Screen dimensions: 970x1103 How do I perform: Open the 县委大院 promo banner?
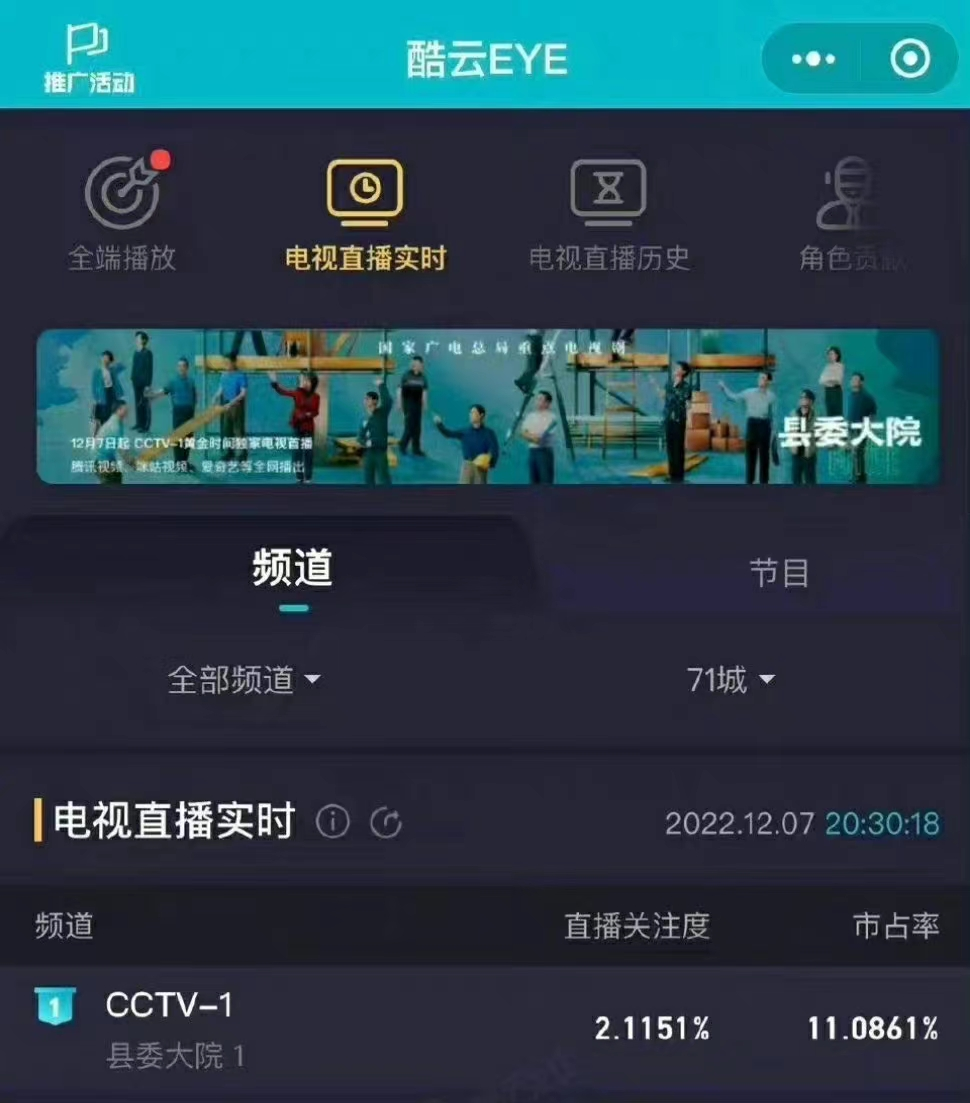pos(487,407)
